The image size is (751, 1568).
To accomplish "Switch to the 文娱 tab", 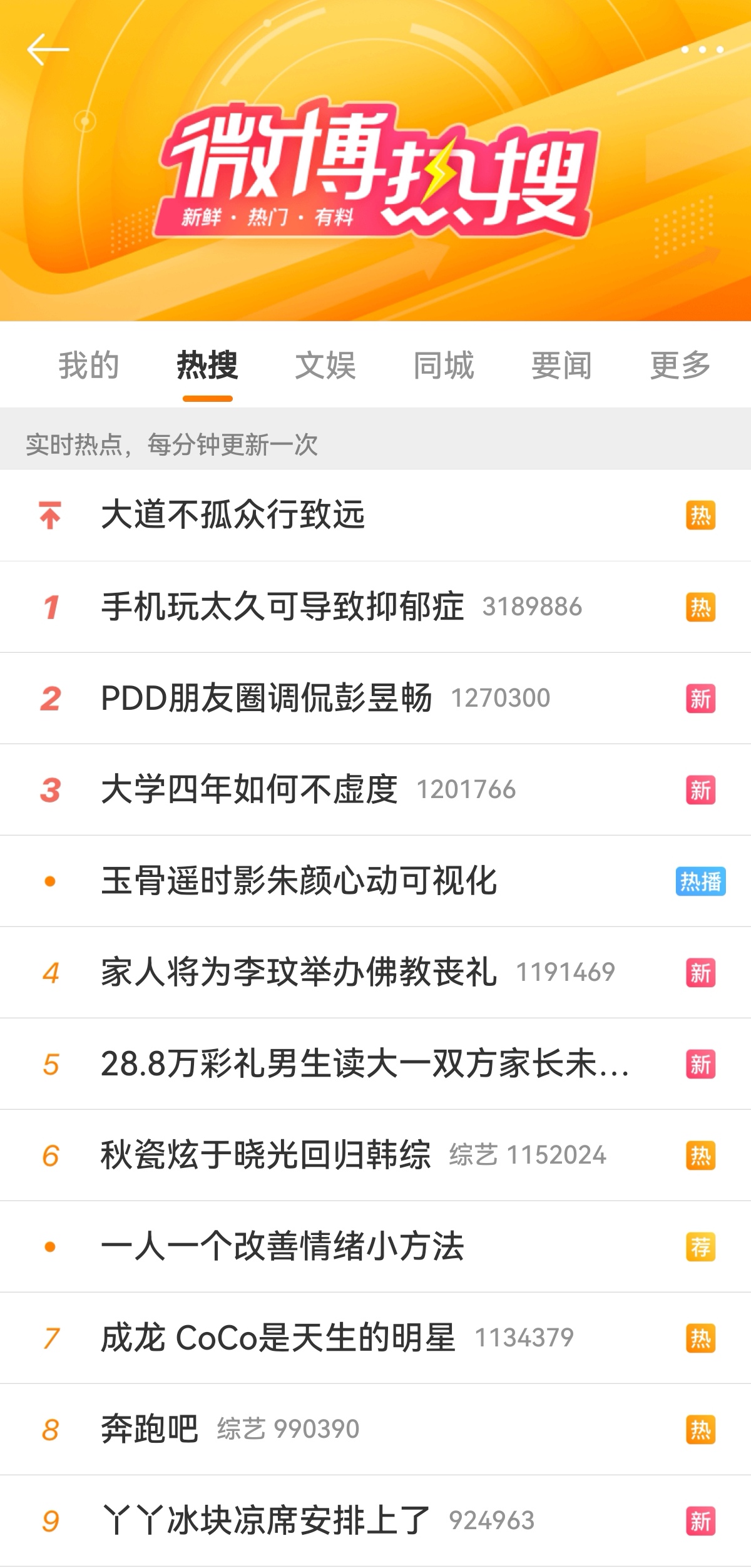I will [325, 366].
